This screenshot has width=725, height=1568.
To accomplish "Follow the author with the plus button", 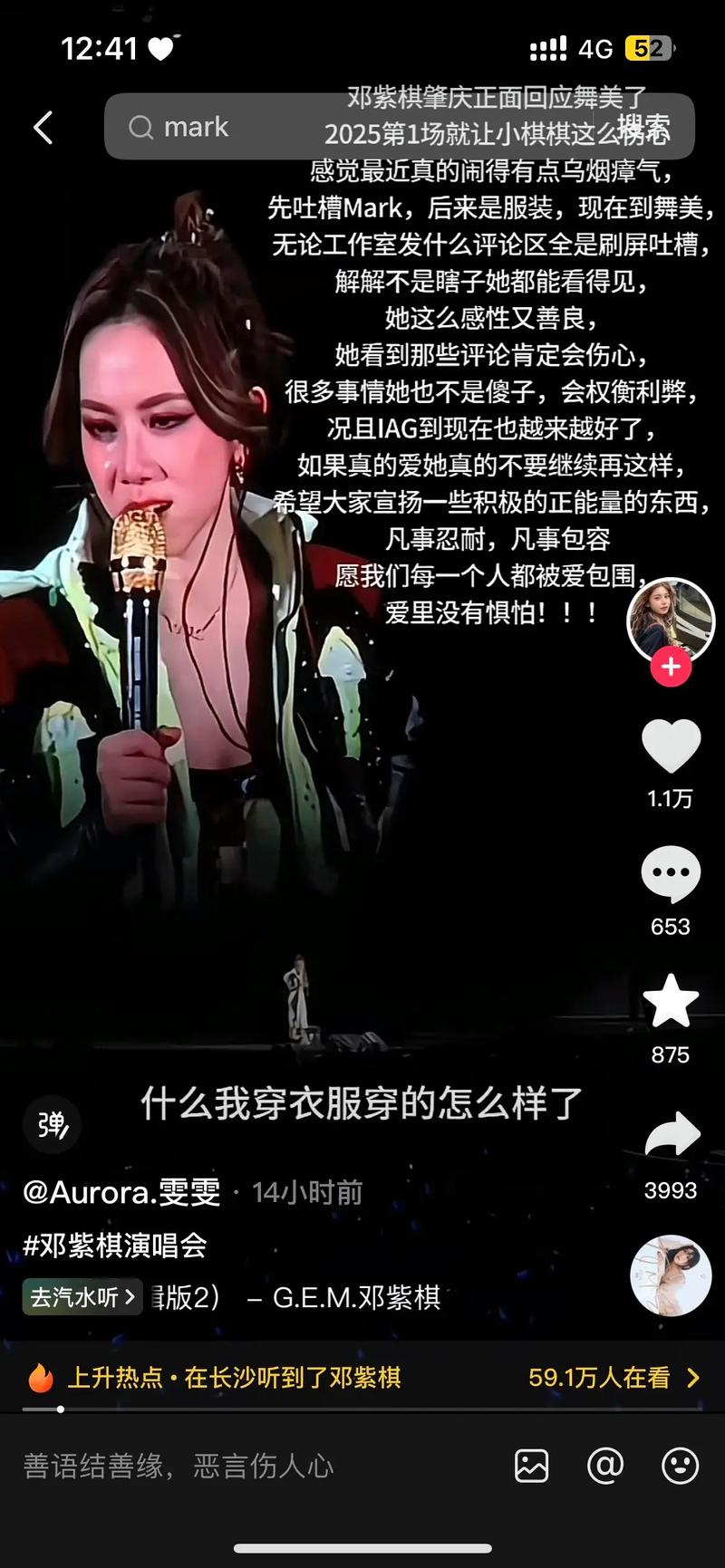I will click(671, 667).
